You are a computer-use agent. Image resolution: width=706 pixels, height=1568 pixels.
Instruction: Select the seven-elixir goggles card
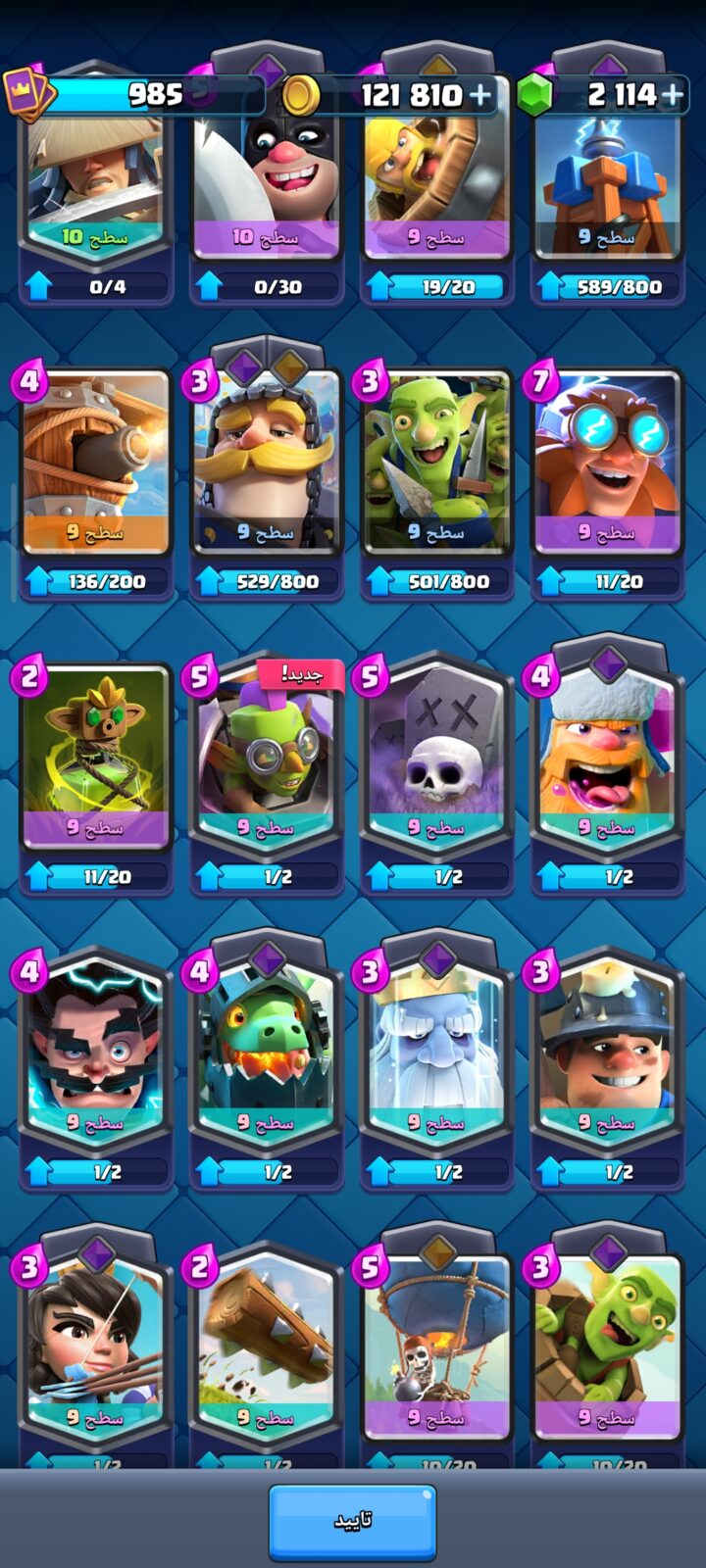pos(608,480)
